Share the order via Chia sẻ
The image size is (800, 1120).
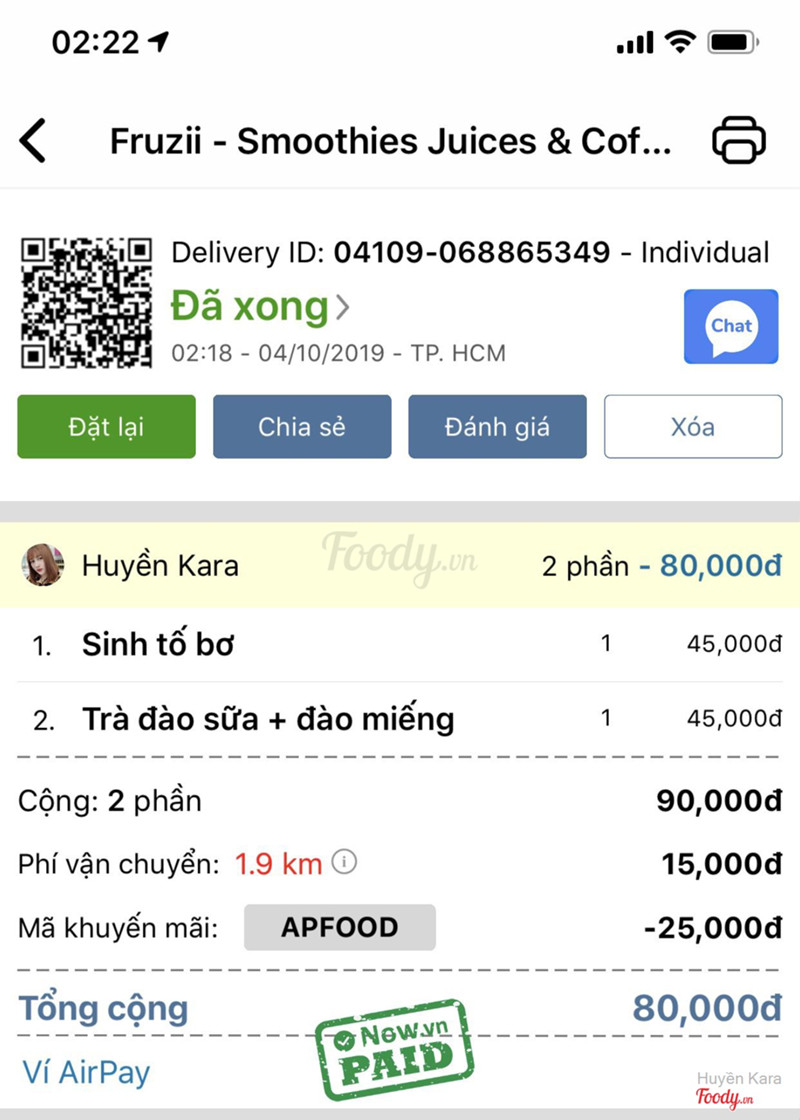tap(302, 427)
